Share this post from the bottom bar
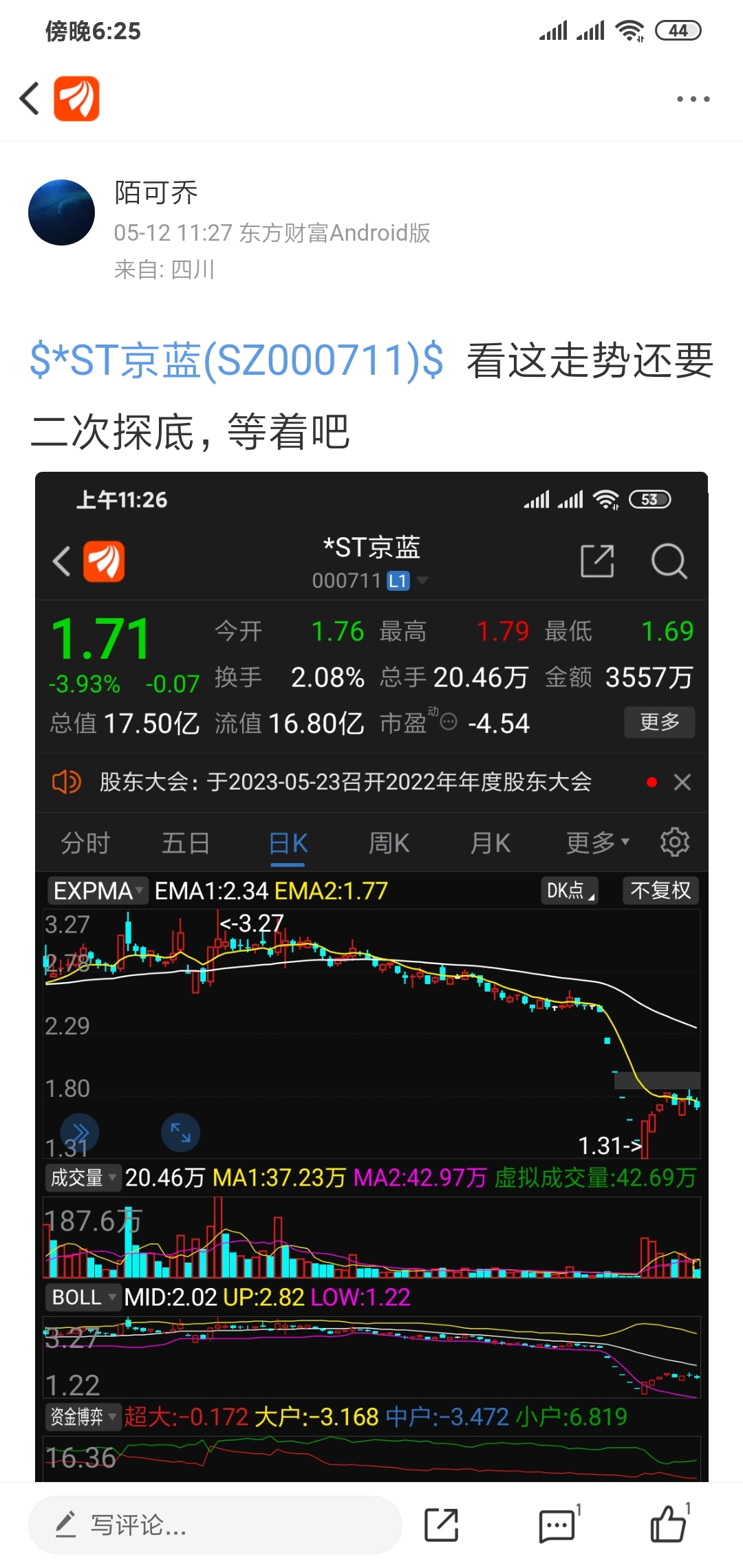This screenshot has width=743, height=1568. coord(441,1525)
